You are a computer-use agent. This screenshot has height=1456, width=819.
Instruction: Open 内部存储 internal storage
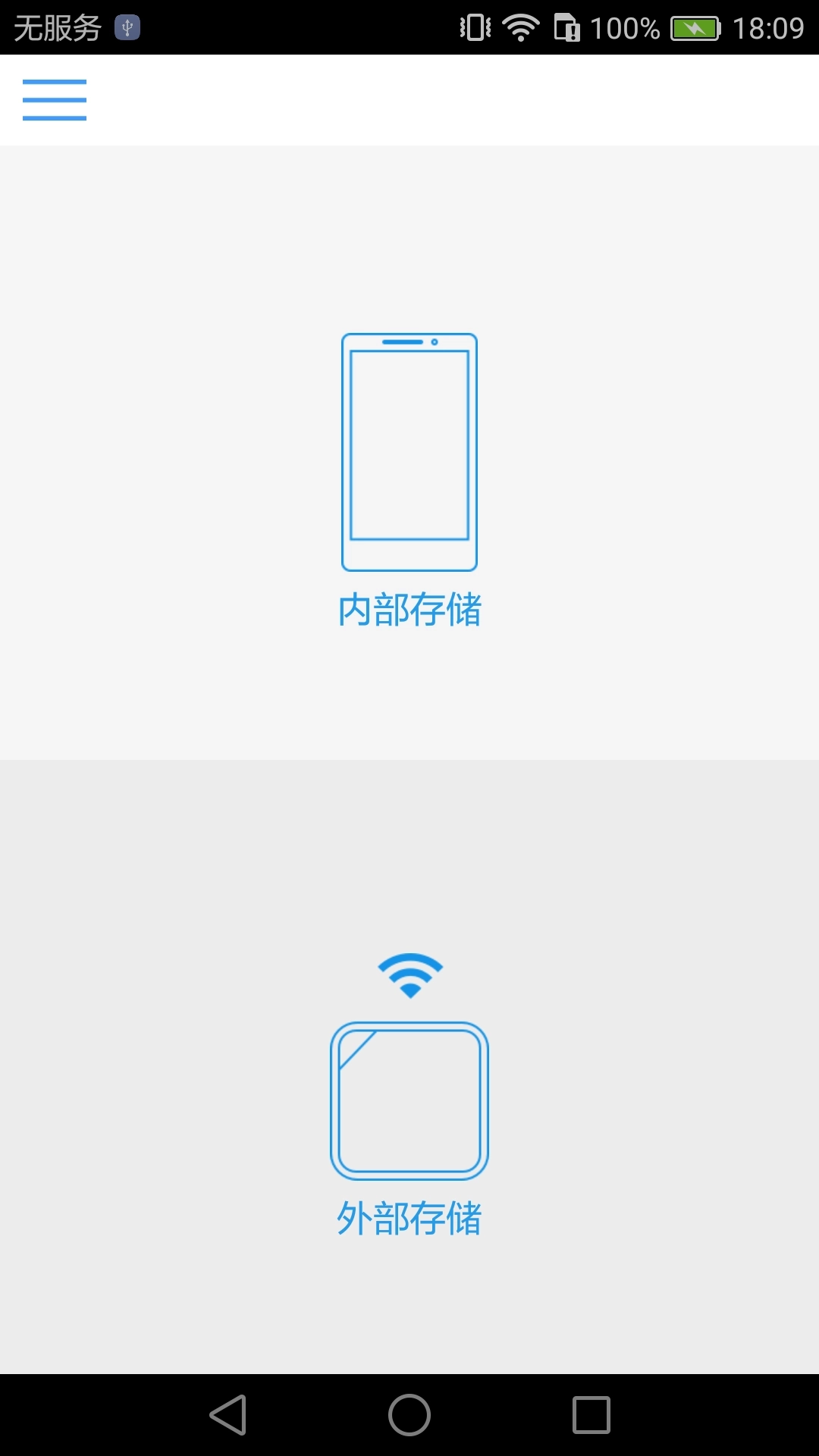coord(409,478)
